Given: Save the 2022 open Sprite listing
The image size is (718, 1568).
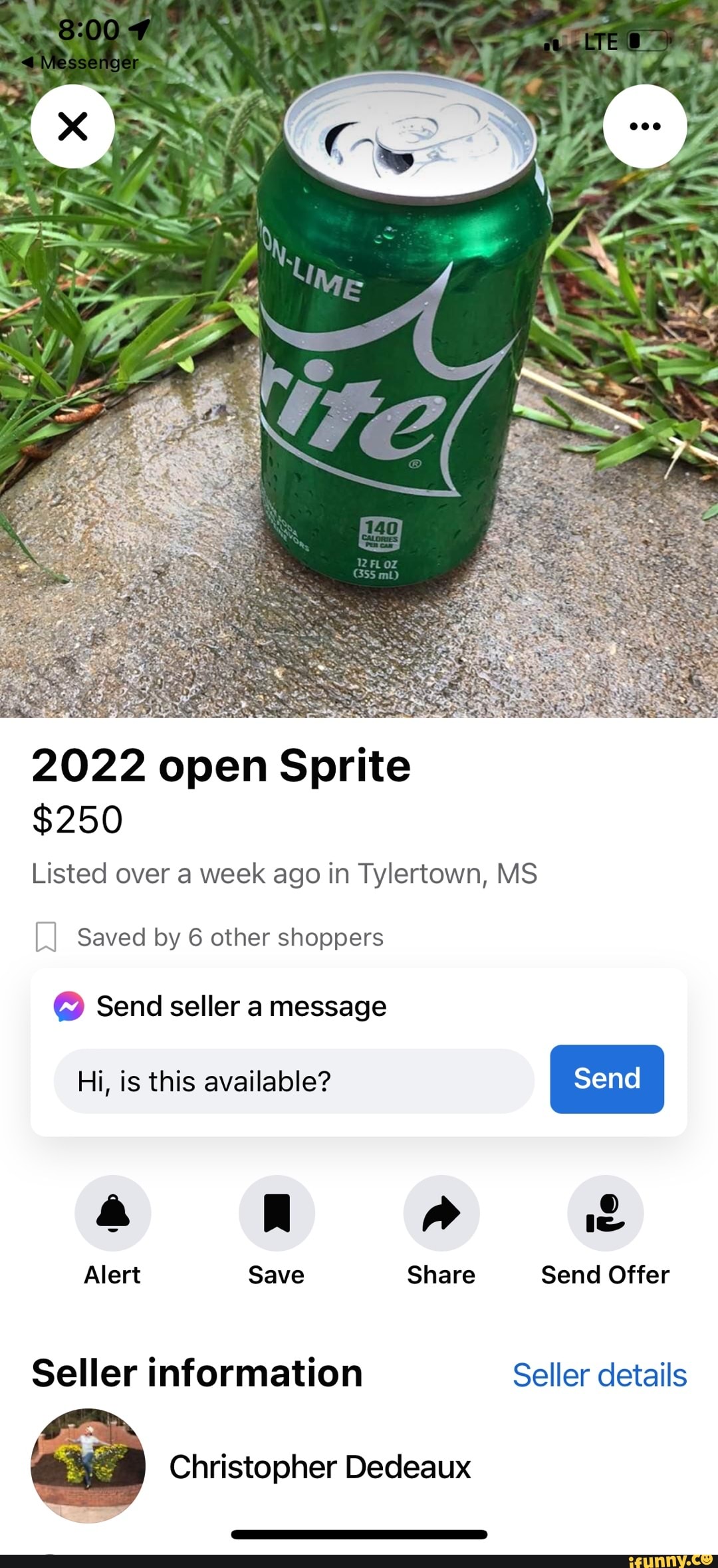Looking at the screenshot, I should click(x=276, y=1213).
